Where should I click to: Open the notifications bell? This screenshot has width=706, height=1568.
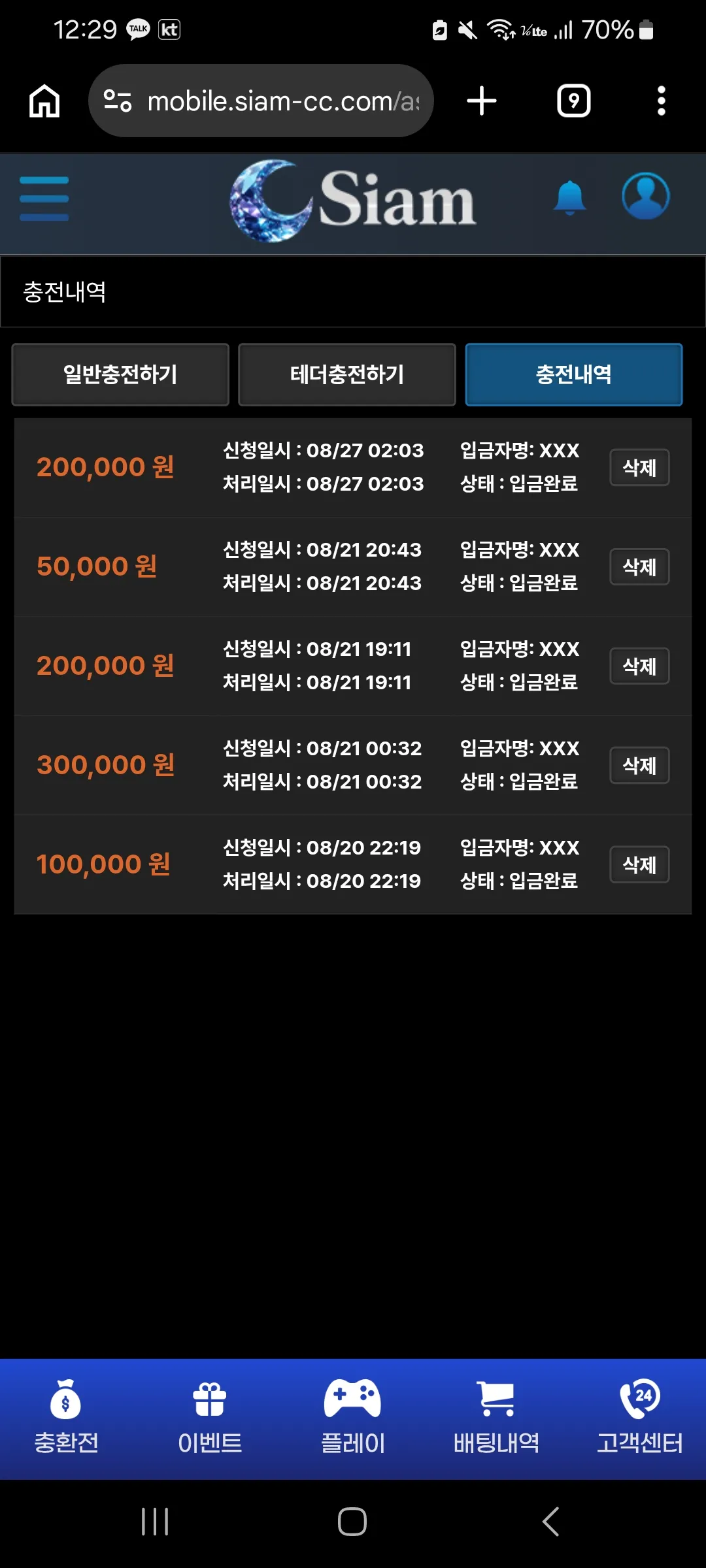click(569, 197)
